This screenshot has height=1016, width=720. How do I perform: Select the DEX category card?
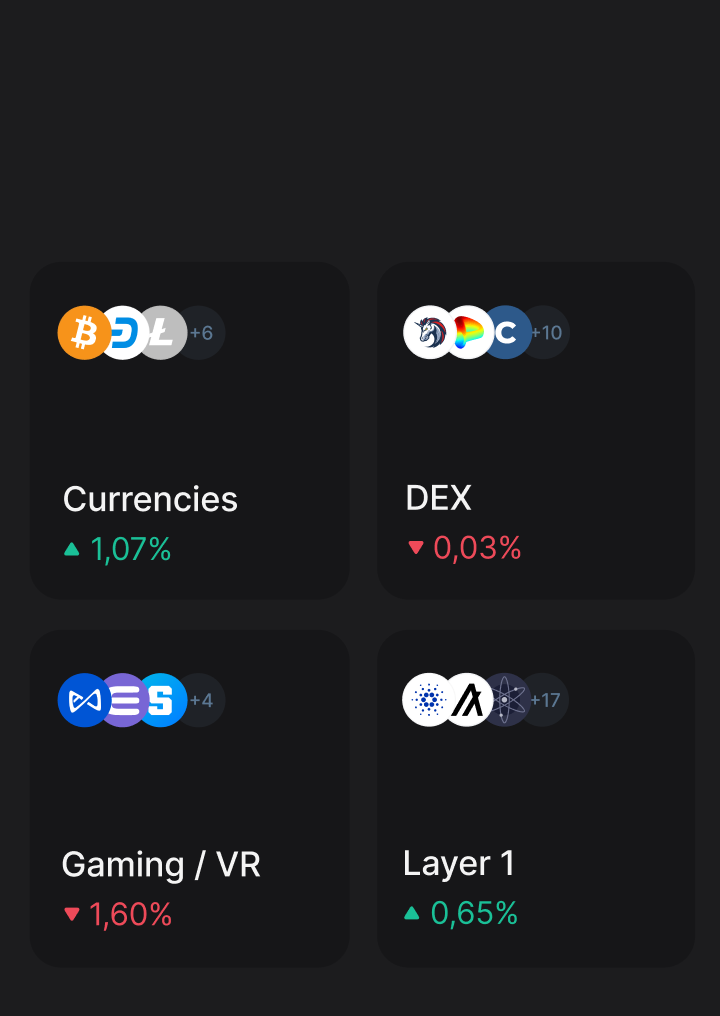(x=536, y=431)
